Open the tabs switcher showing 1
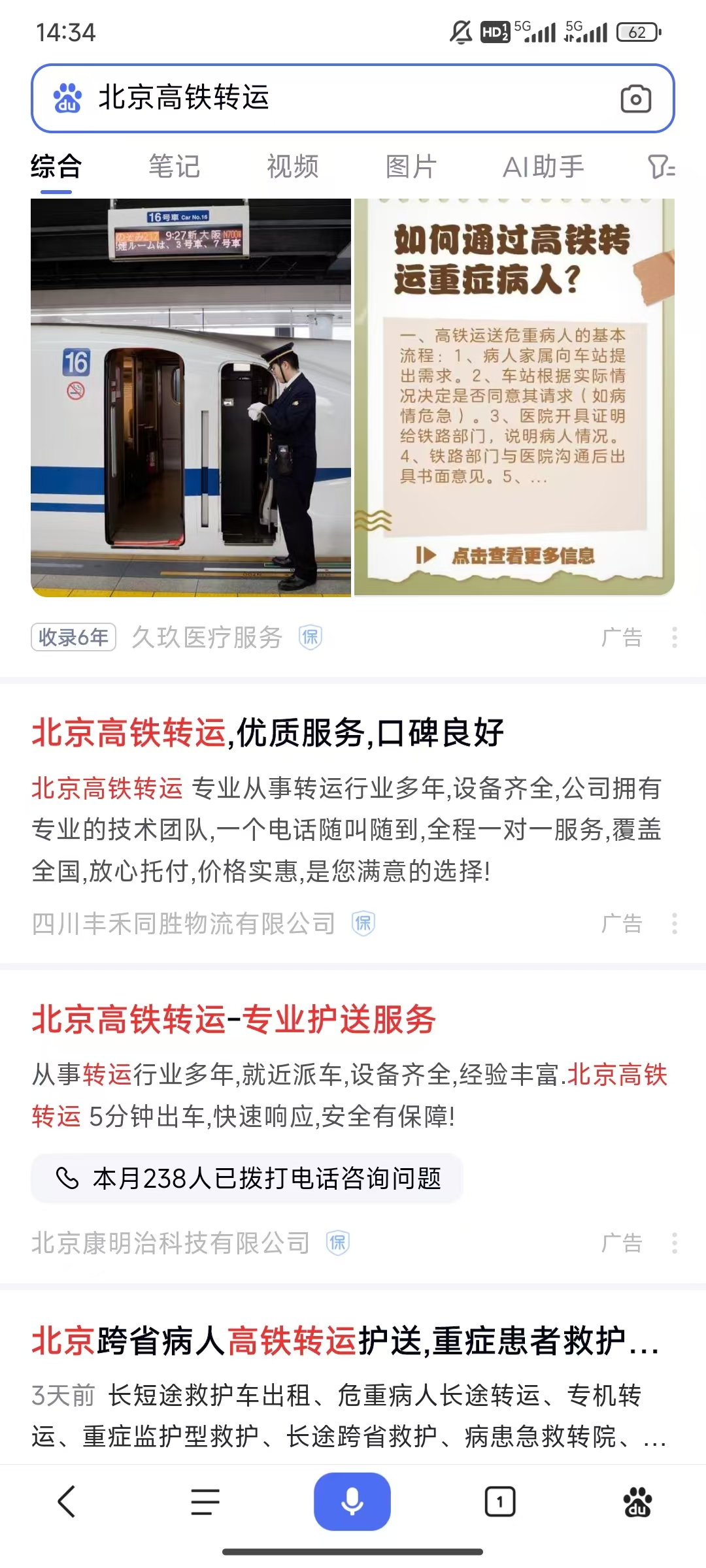 [500, 1501]
